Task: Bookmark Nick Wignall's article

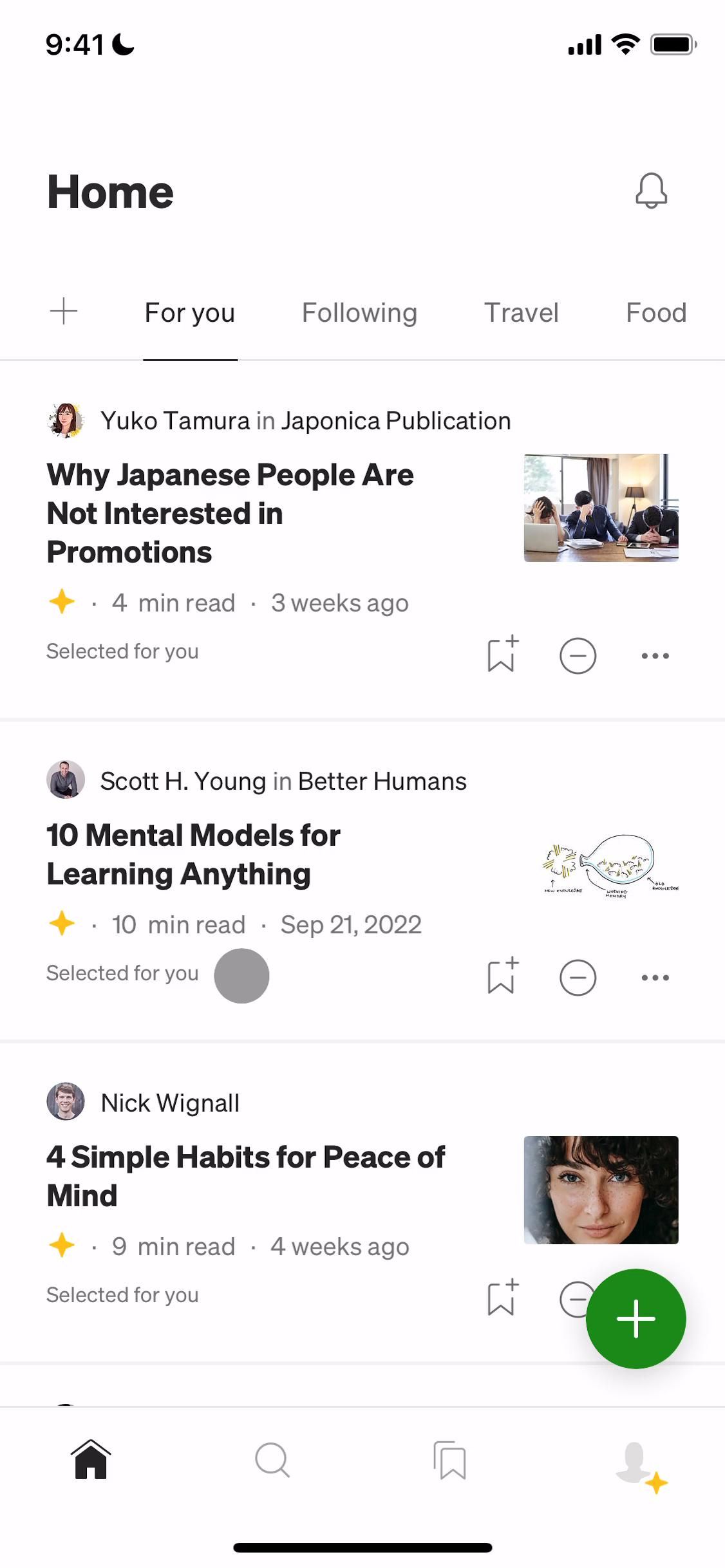Action: (502, 1298)
